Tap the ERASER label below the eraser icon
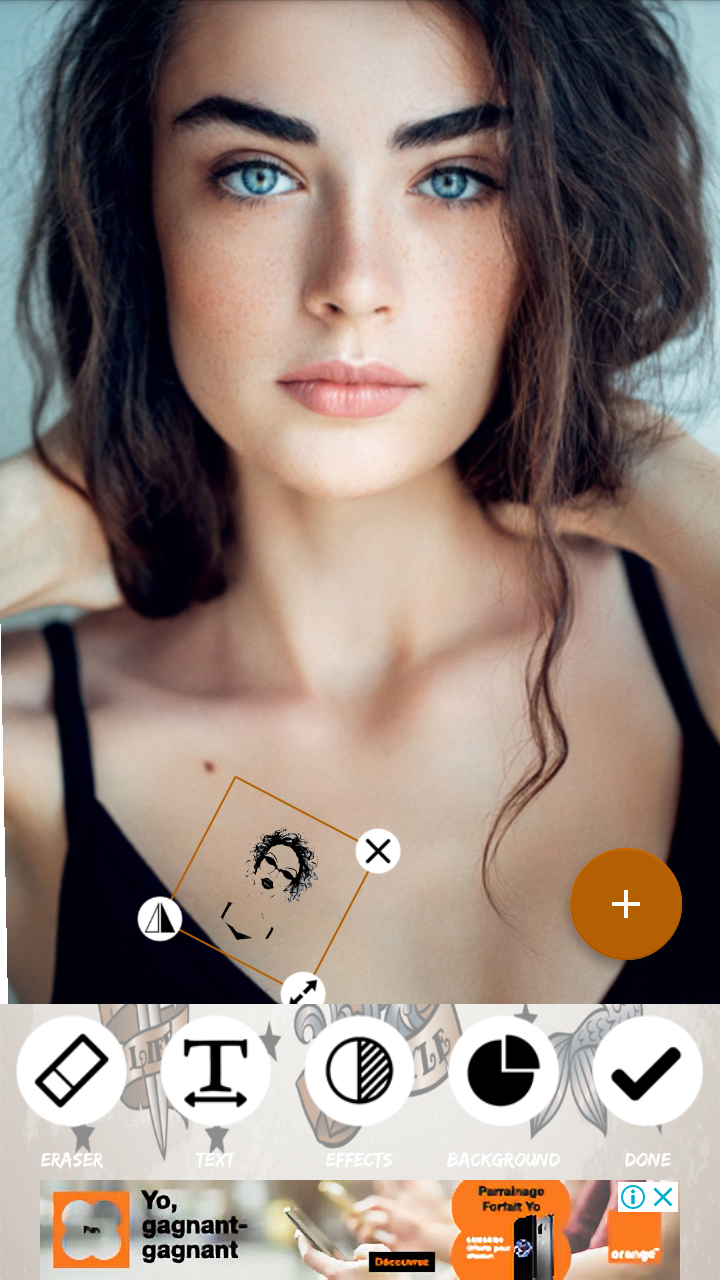Screen dimensions: 720x1280 coord(71,1160)
